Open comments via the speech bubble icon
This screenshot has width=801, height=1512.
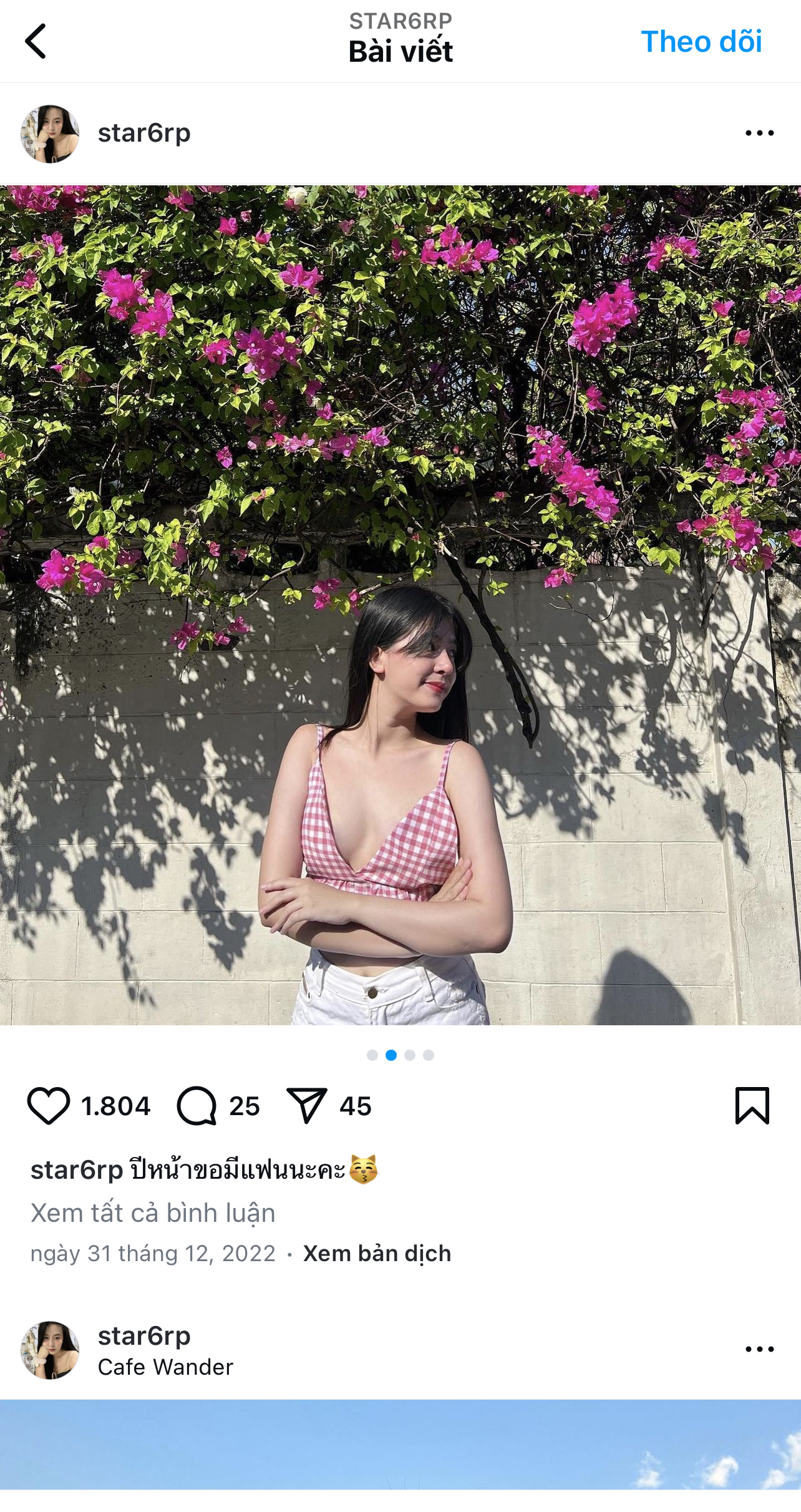click(197, 1106)
